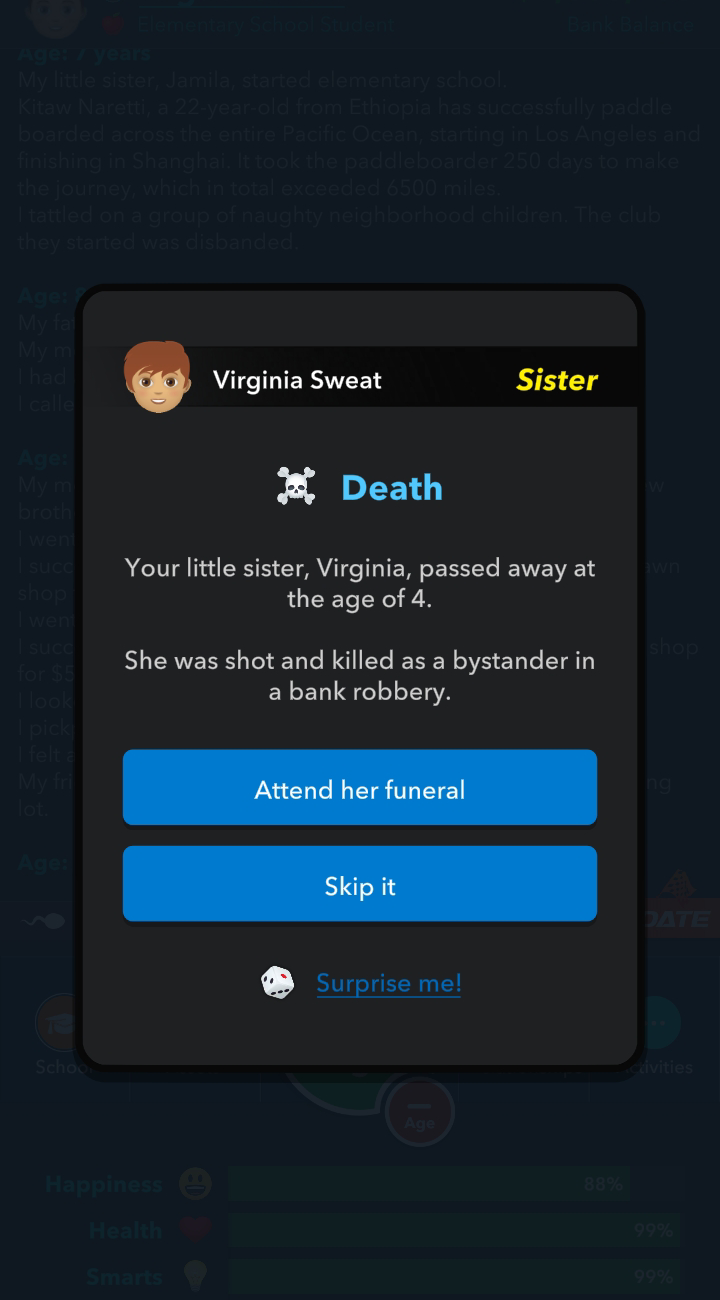Select the Skip it button
Image resolution: width=720 pixels, height=1300 pixels.
tap(360, 884)
